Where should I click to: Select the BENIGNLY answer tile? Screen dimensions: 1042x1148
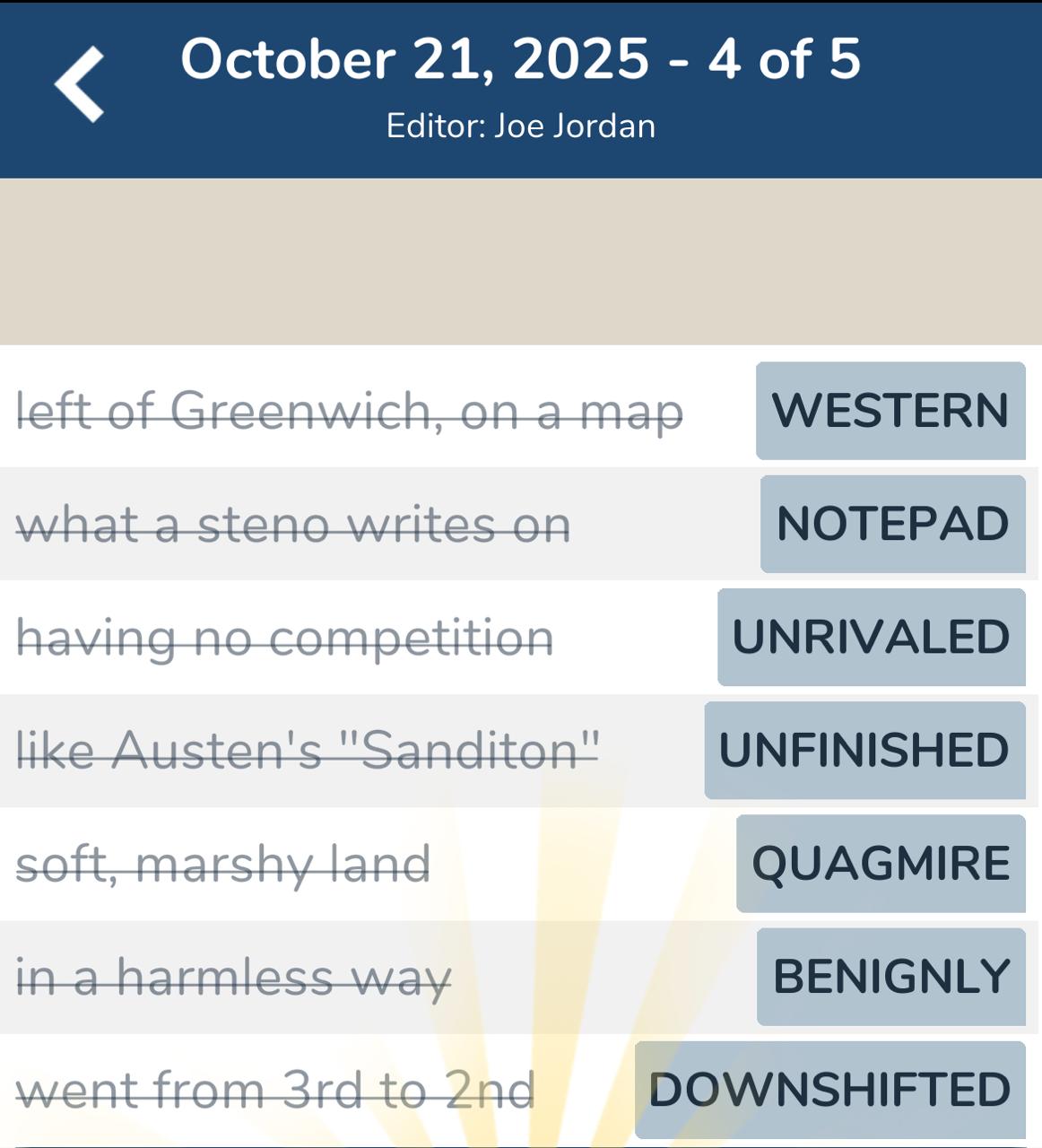[890, 976]
